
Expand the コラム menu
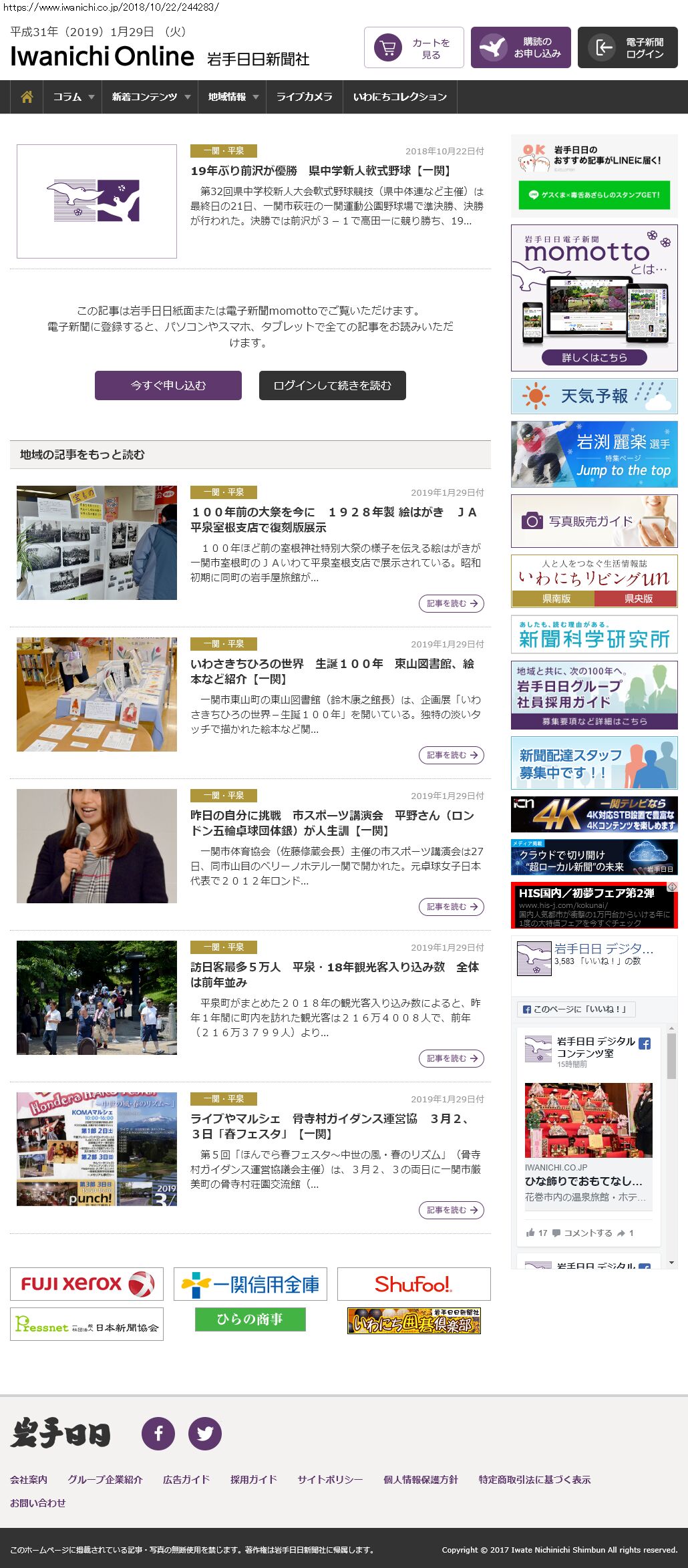tap(73, 97)
